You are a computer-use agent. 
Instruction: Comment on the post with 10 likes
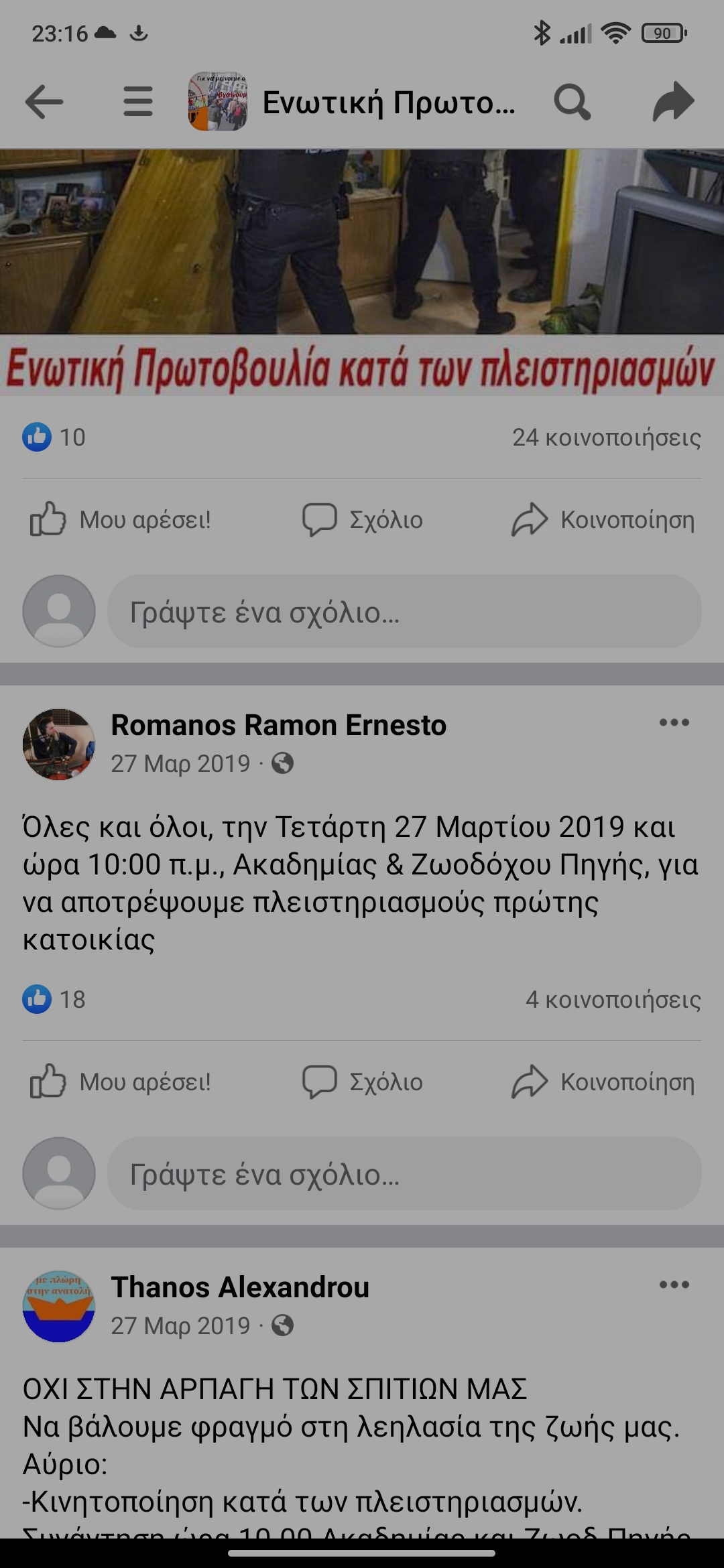362,520
